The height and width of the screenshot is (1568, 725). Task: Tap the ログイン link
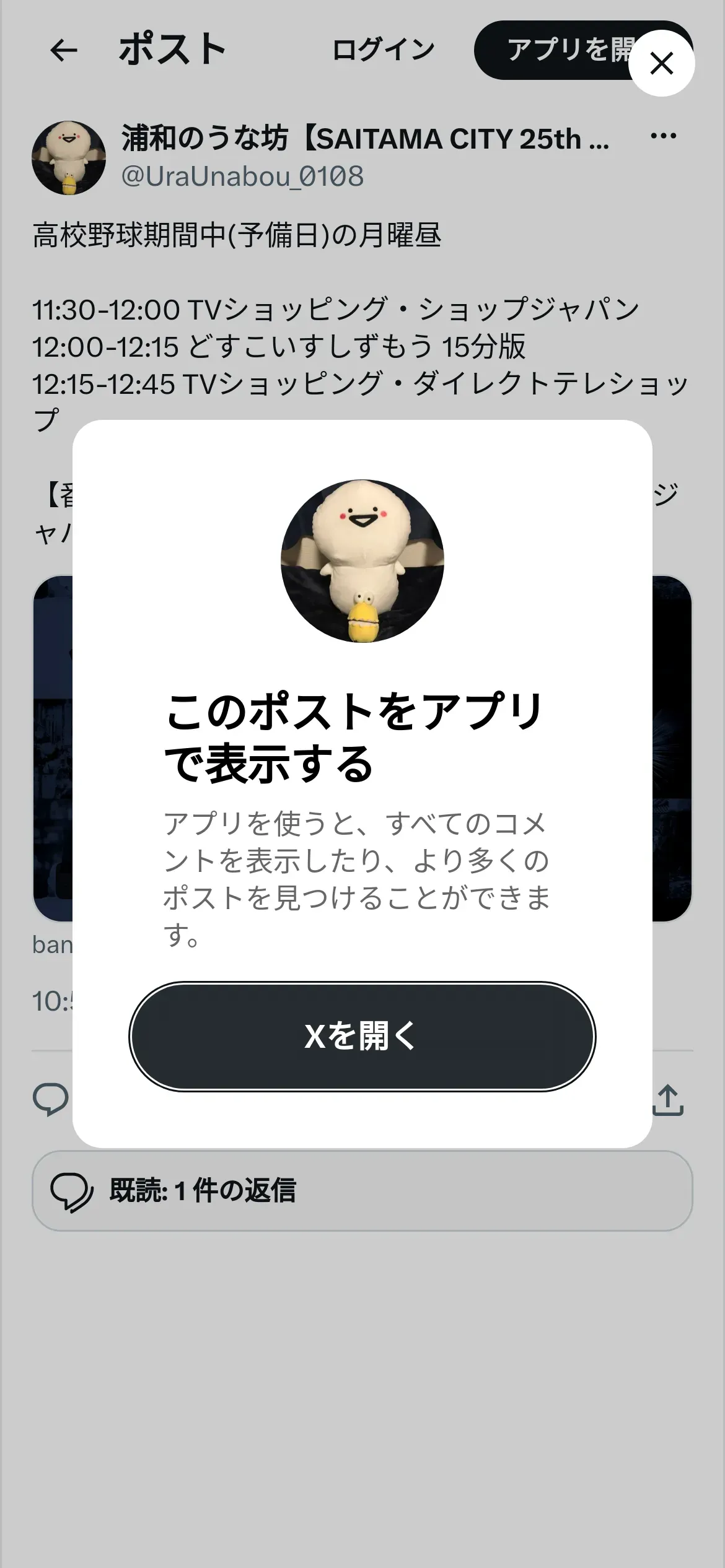[383, 50]
